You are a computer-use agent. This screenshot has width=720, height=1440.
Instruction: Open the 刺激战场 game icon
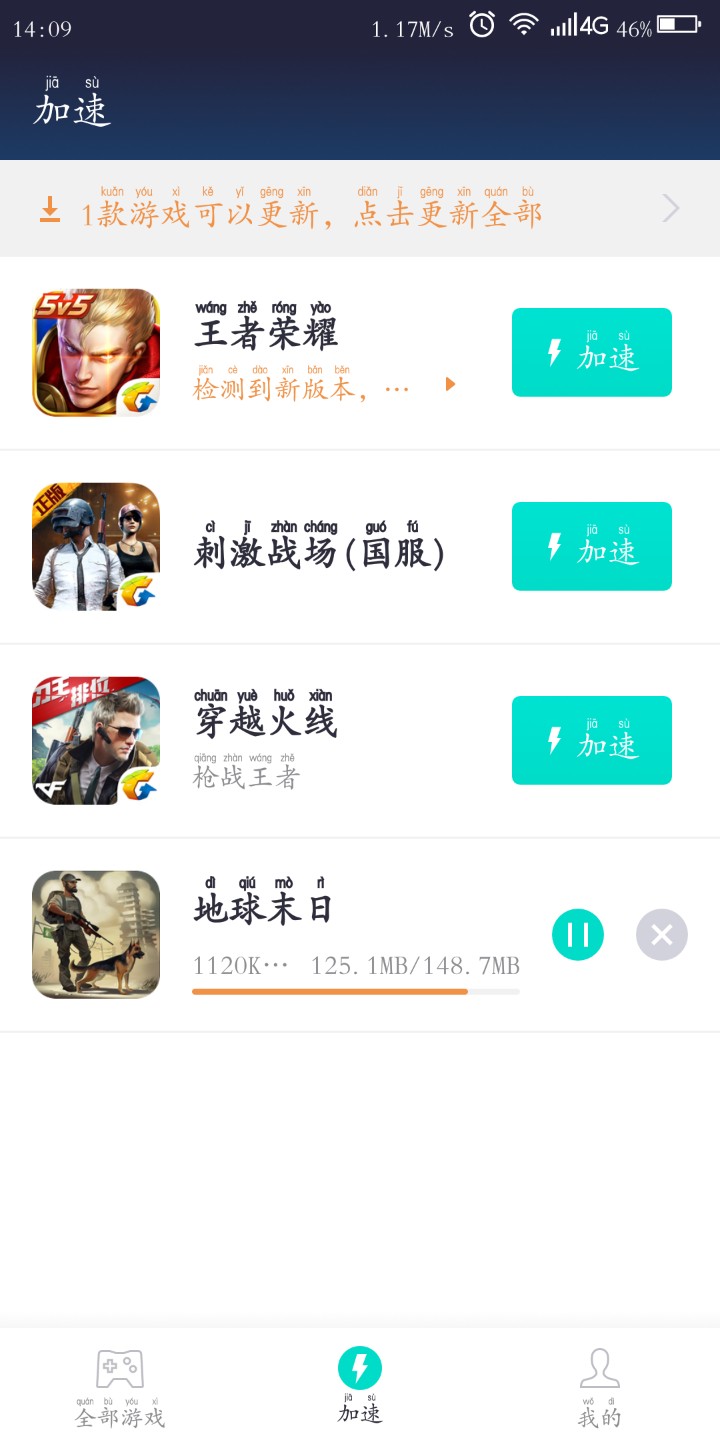tap(96, 547)
